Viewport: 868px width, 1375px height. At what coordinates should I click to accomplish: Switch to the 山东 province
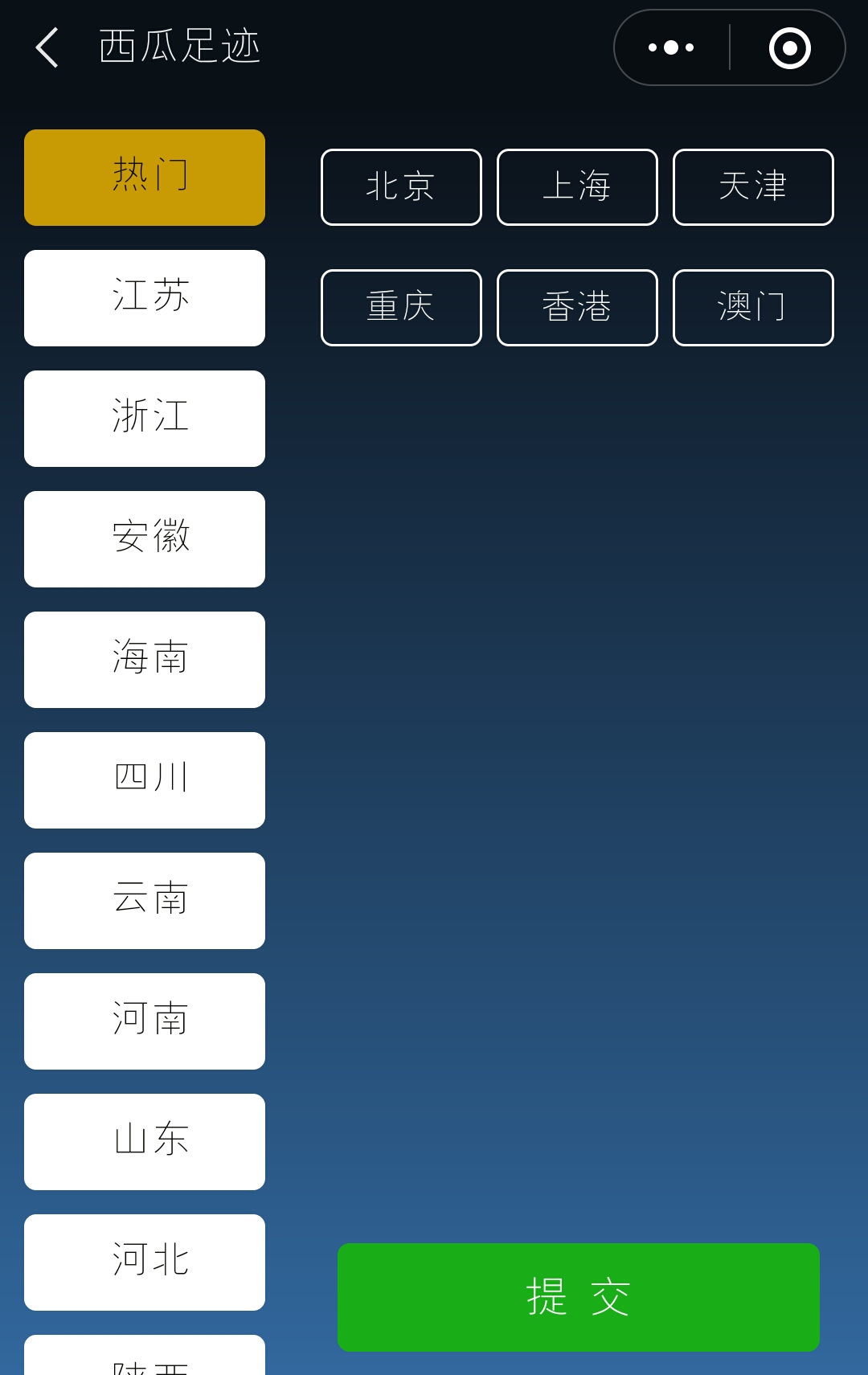click(145, 1142)
